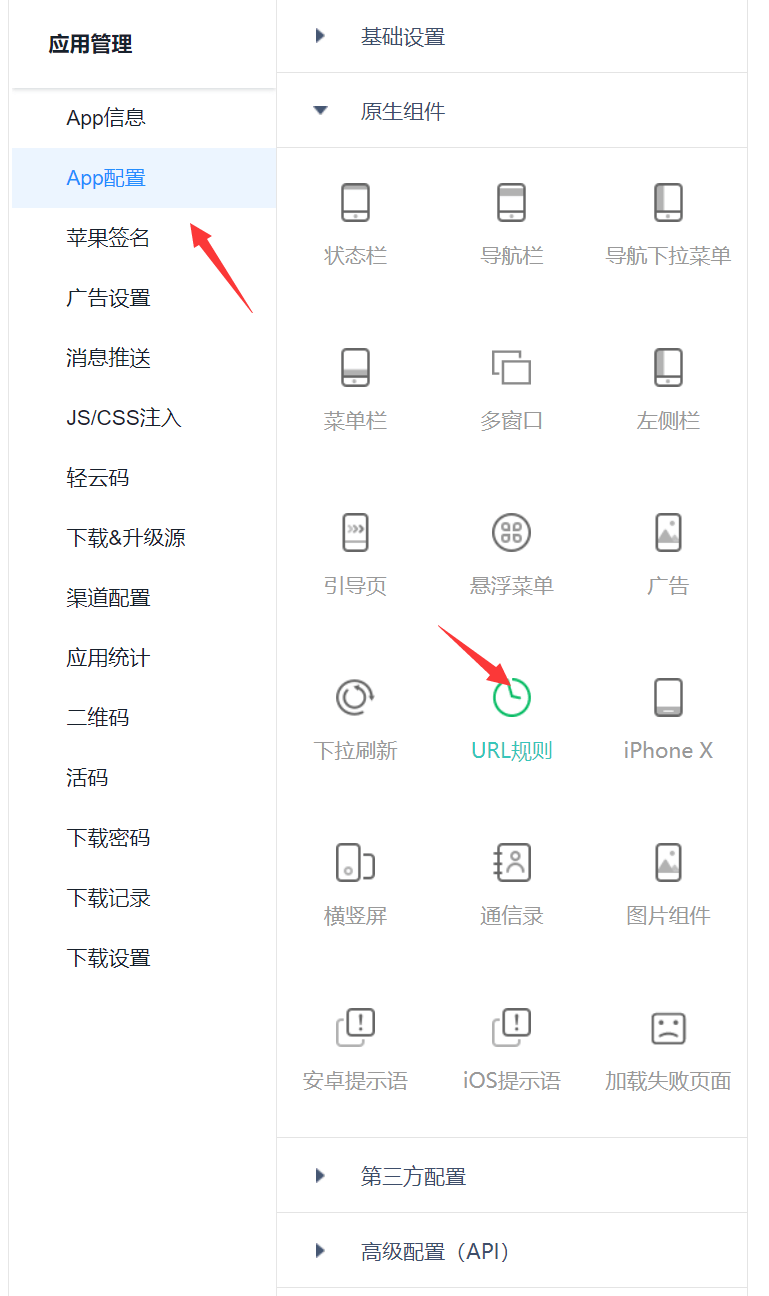Collapse the 原生组件 section

(403, 112)
